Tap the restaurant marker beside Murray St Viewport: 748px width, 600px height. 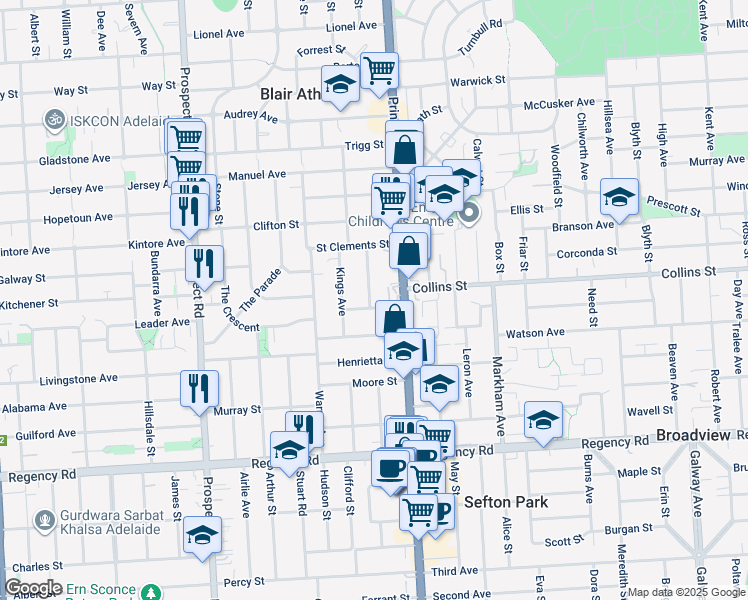(x=199, y=387)
